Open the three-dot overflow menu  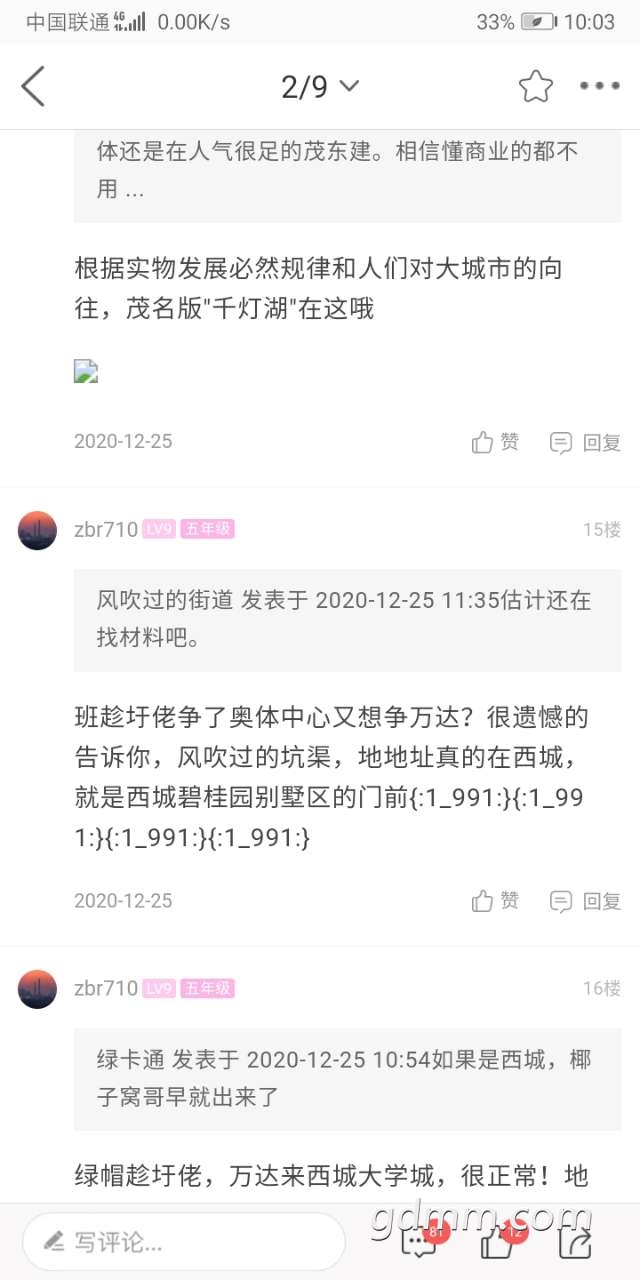point(600,87)
